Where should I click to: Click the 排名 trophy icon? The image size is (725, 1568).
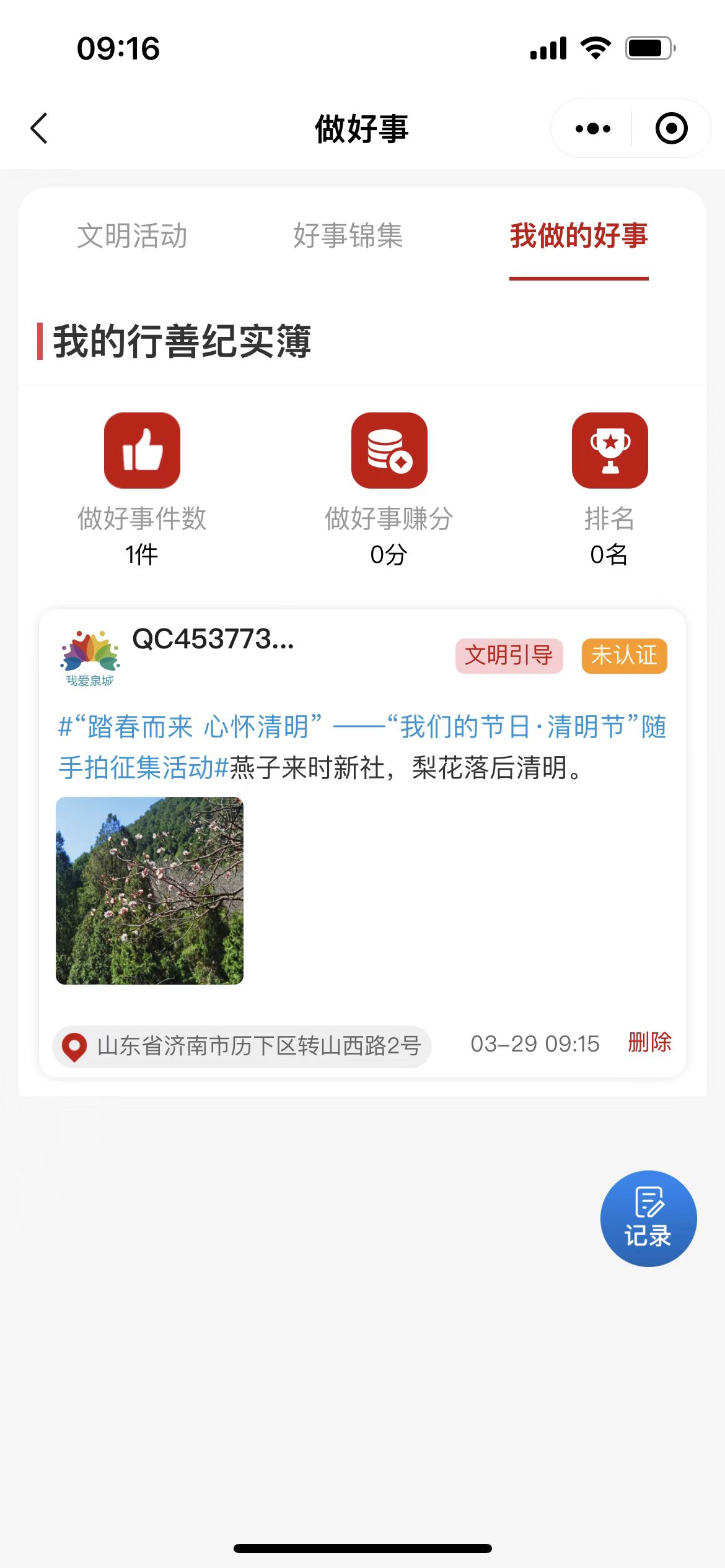click(610, 451)
